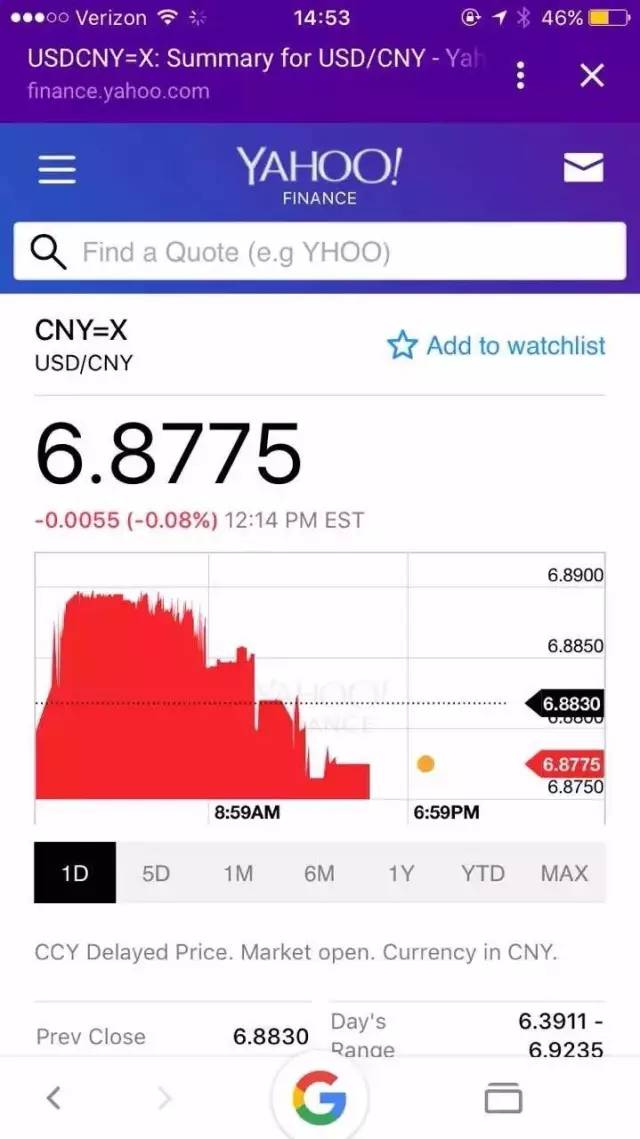
Task: Add USD/CNY to watchlist
Action: pos(496,346)
